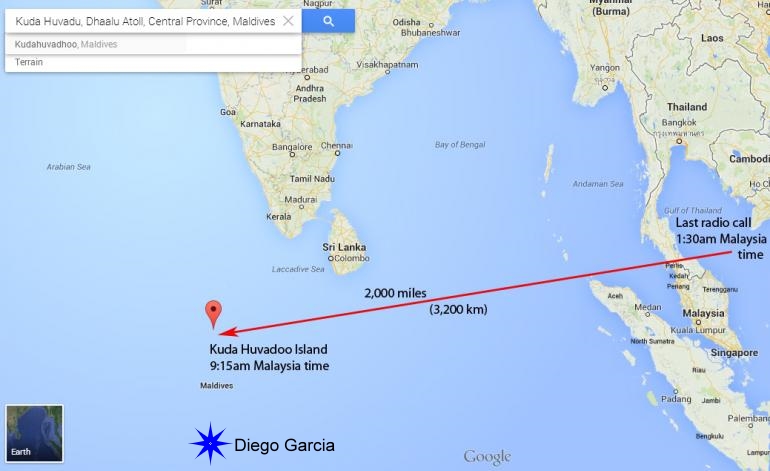
Task: Clear the search query with the X
Action: coord(288,21)
